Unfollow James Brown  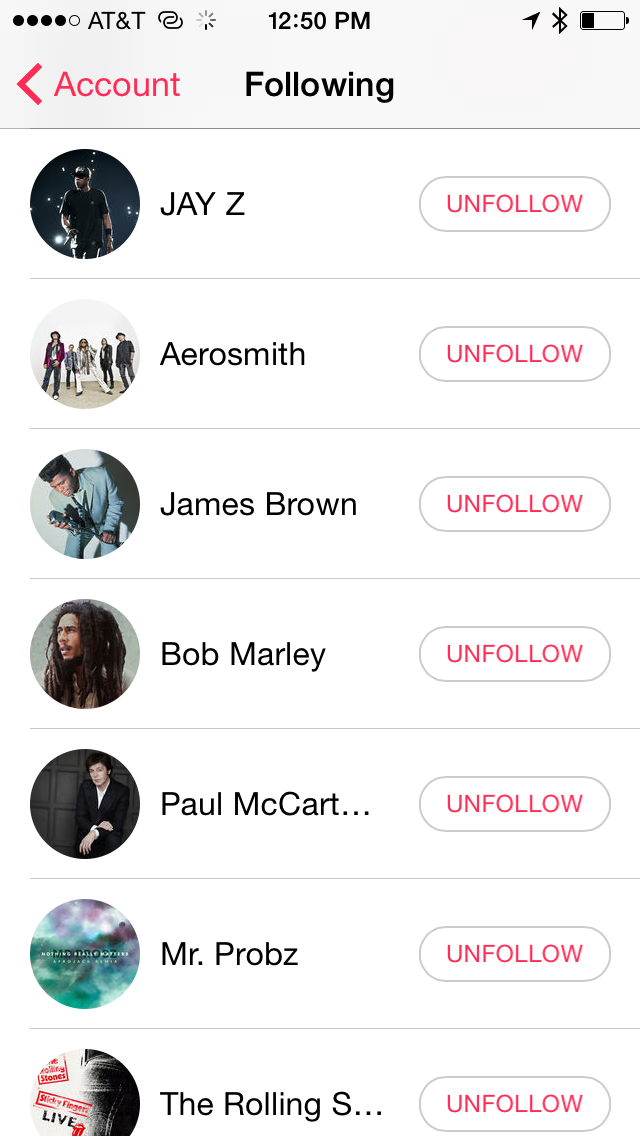[514, 504]
